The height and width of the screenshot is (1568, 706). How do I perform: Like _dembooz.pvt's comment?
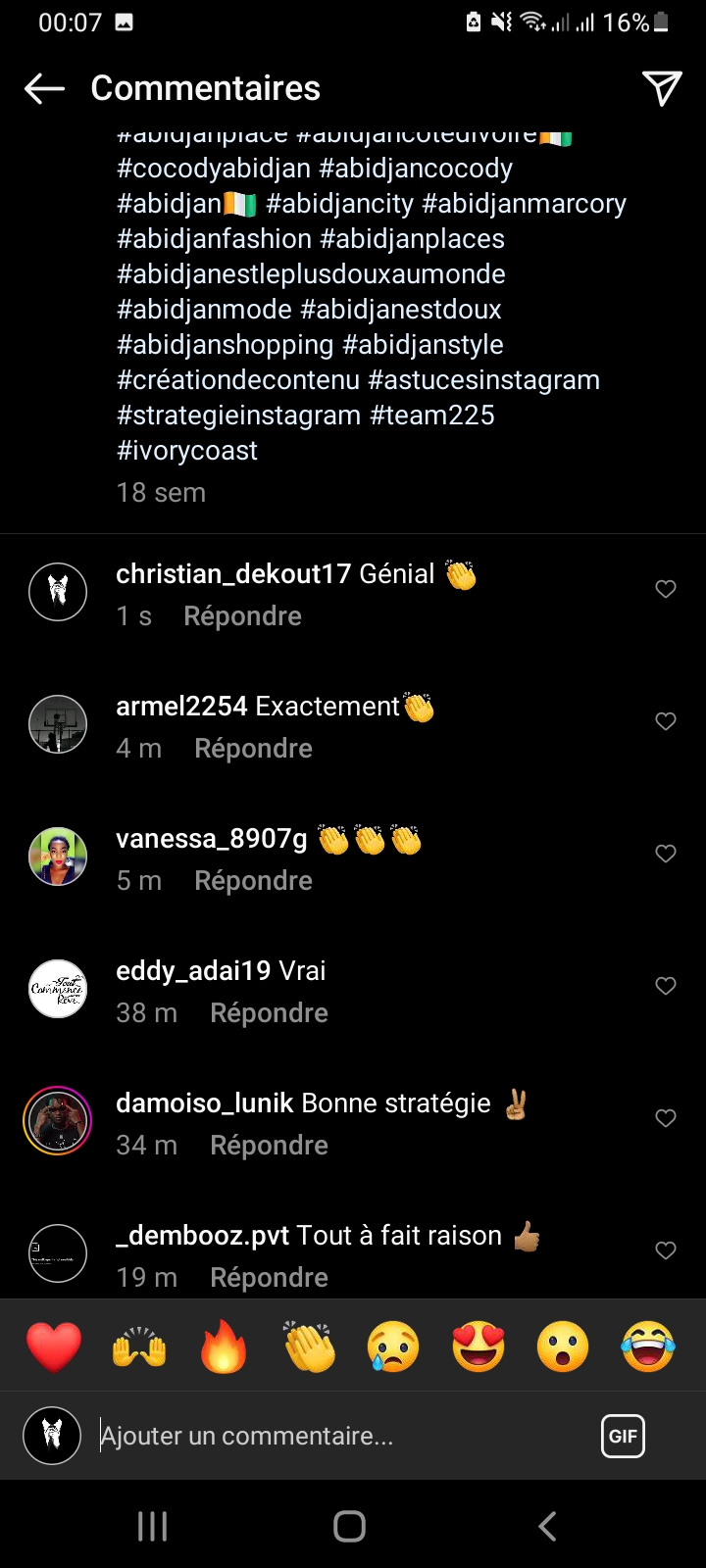666,1250
